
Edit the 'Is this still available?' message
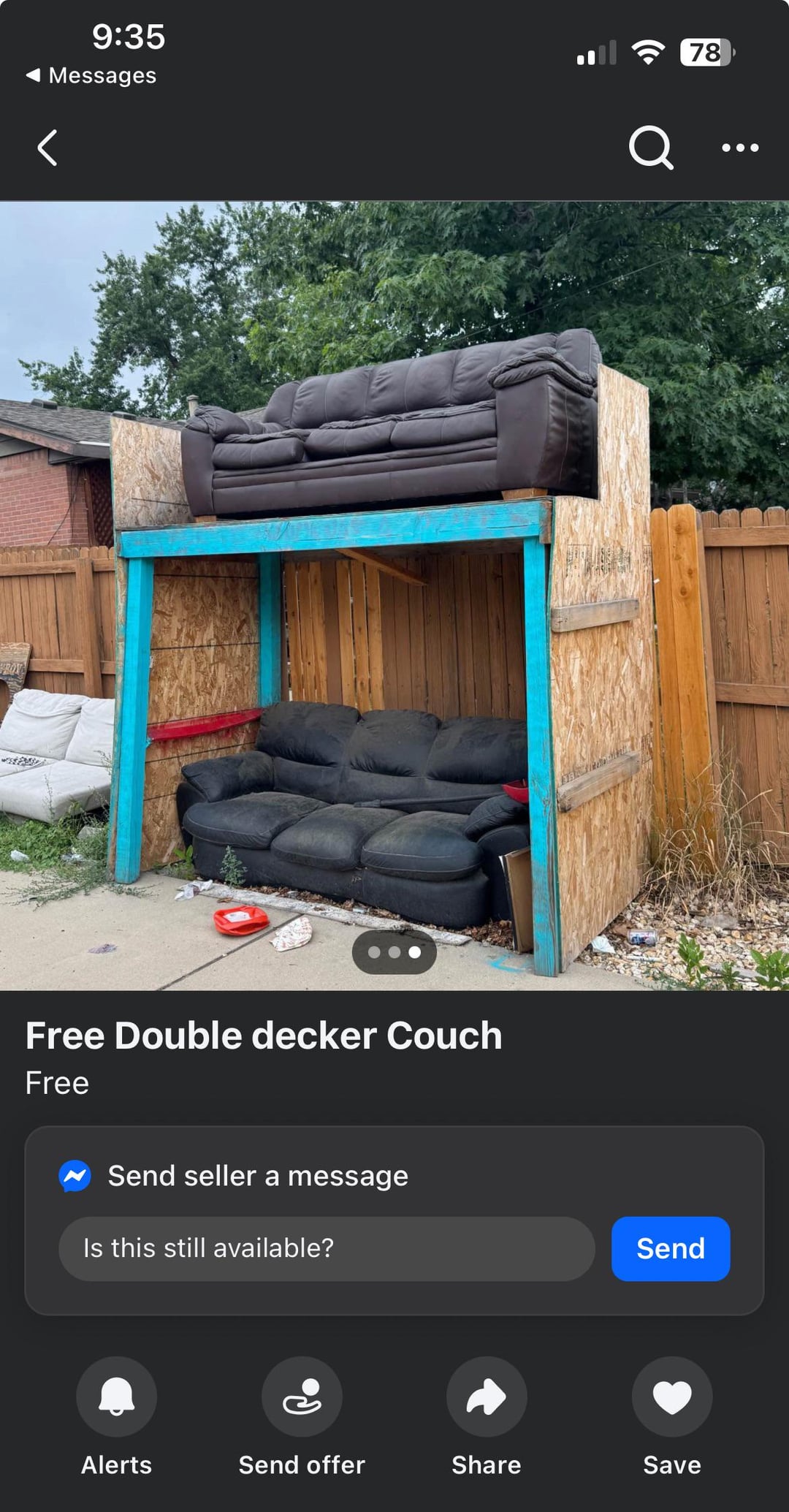(x=326, y=1248)
